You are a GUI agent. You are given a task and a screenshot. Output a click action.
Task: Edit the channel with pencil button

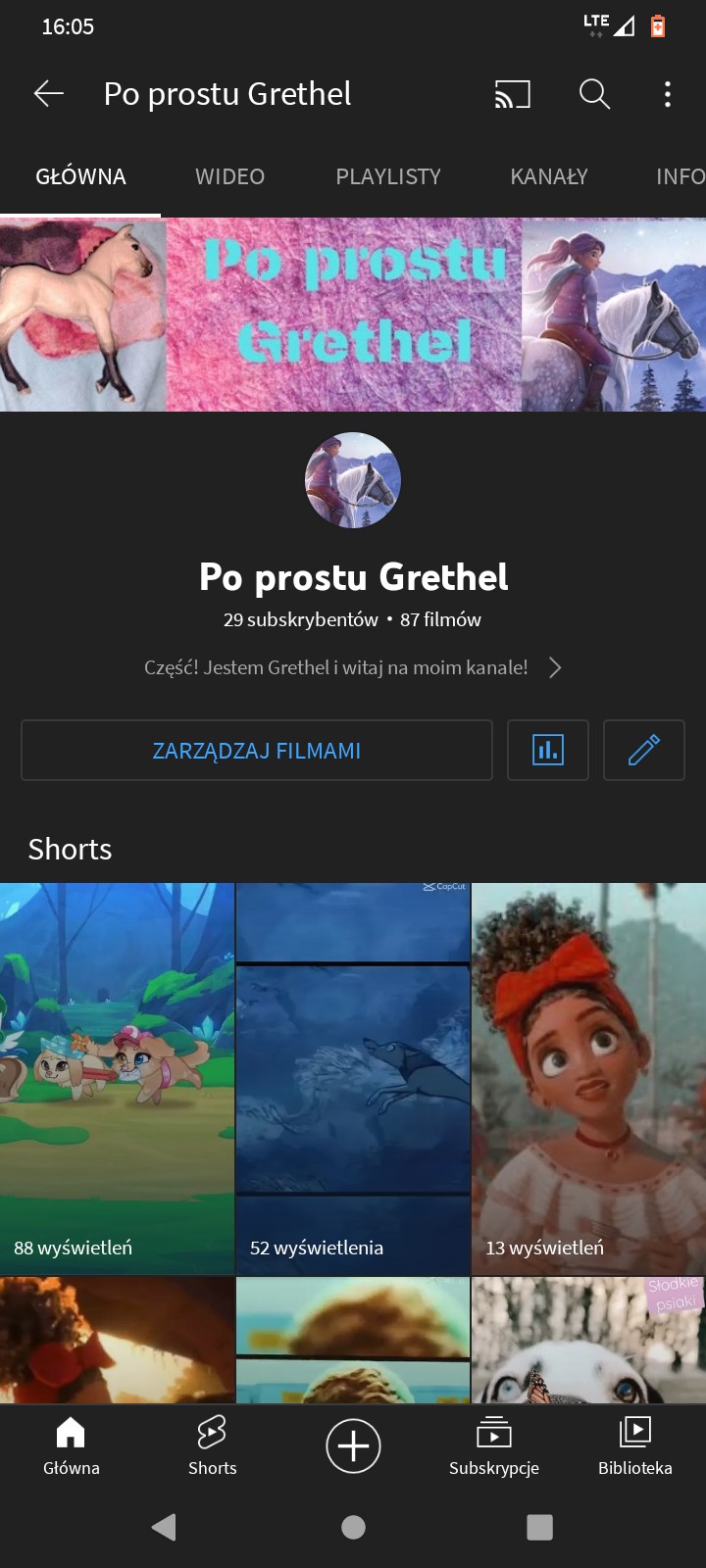[x=643, y=751]
